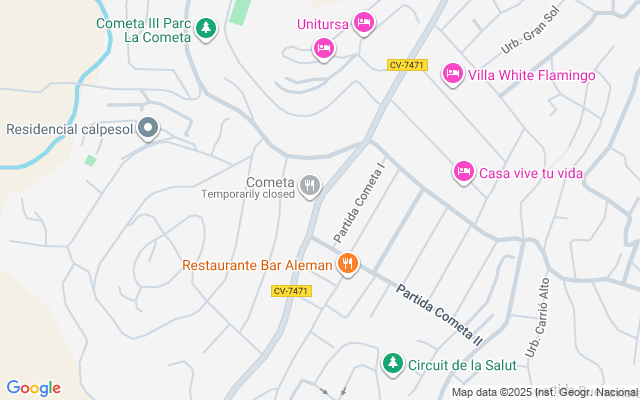
Task: Open Restaurante Bar Aleman marker
Action: click(348, 264)
